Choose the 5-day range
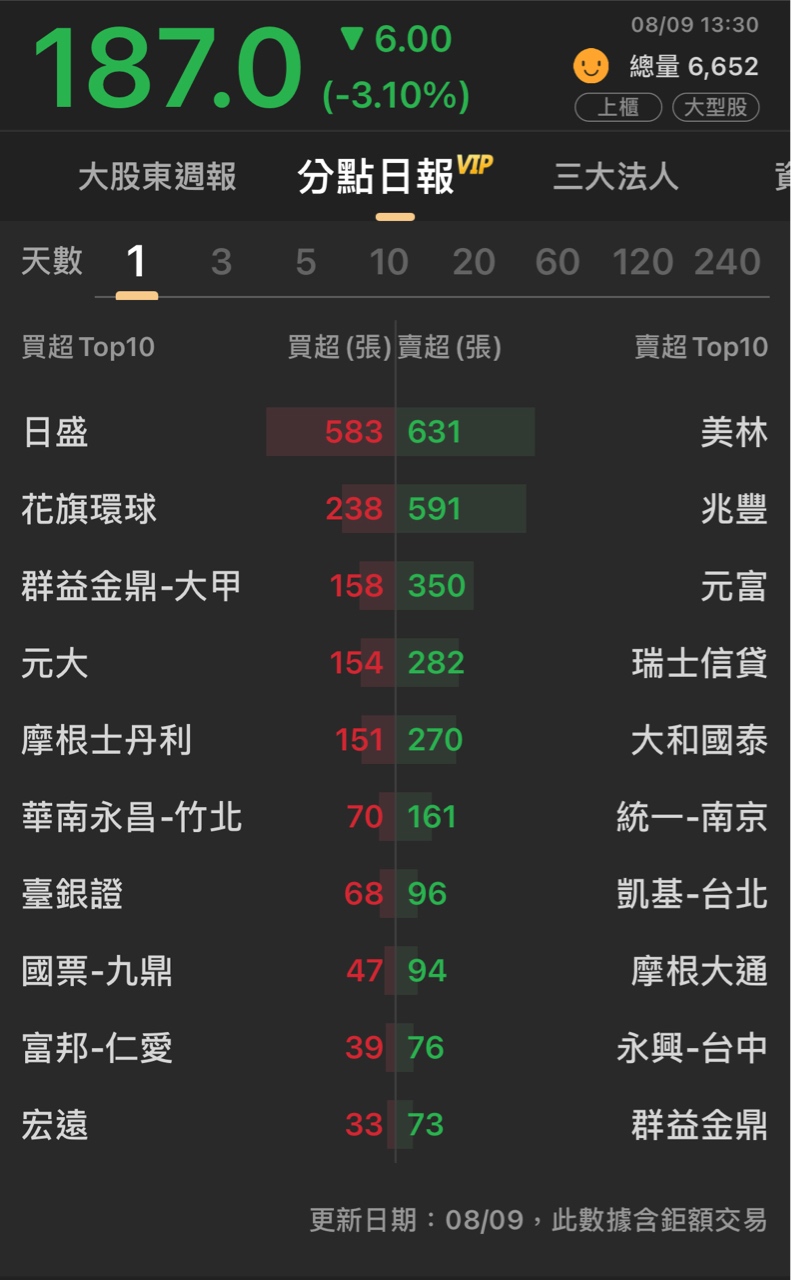 [305, 262]
